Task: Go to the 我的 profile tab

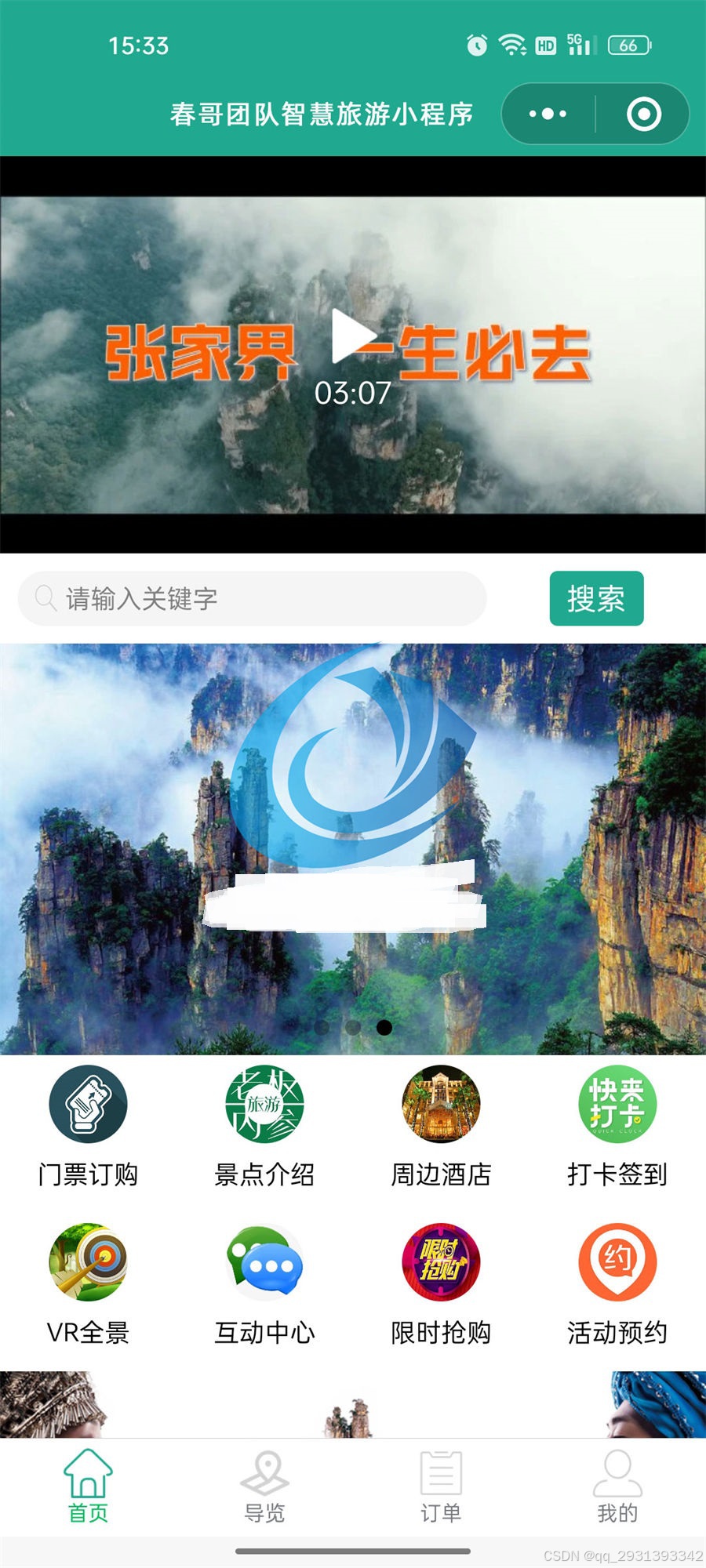Action: click(617, 1486)
